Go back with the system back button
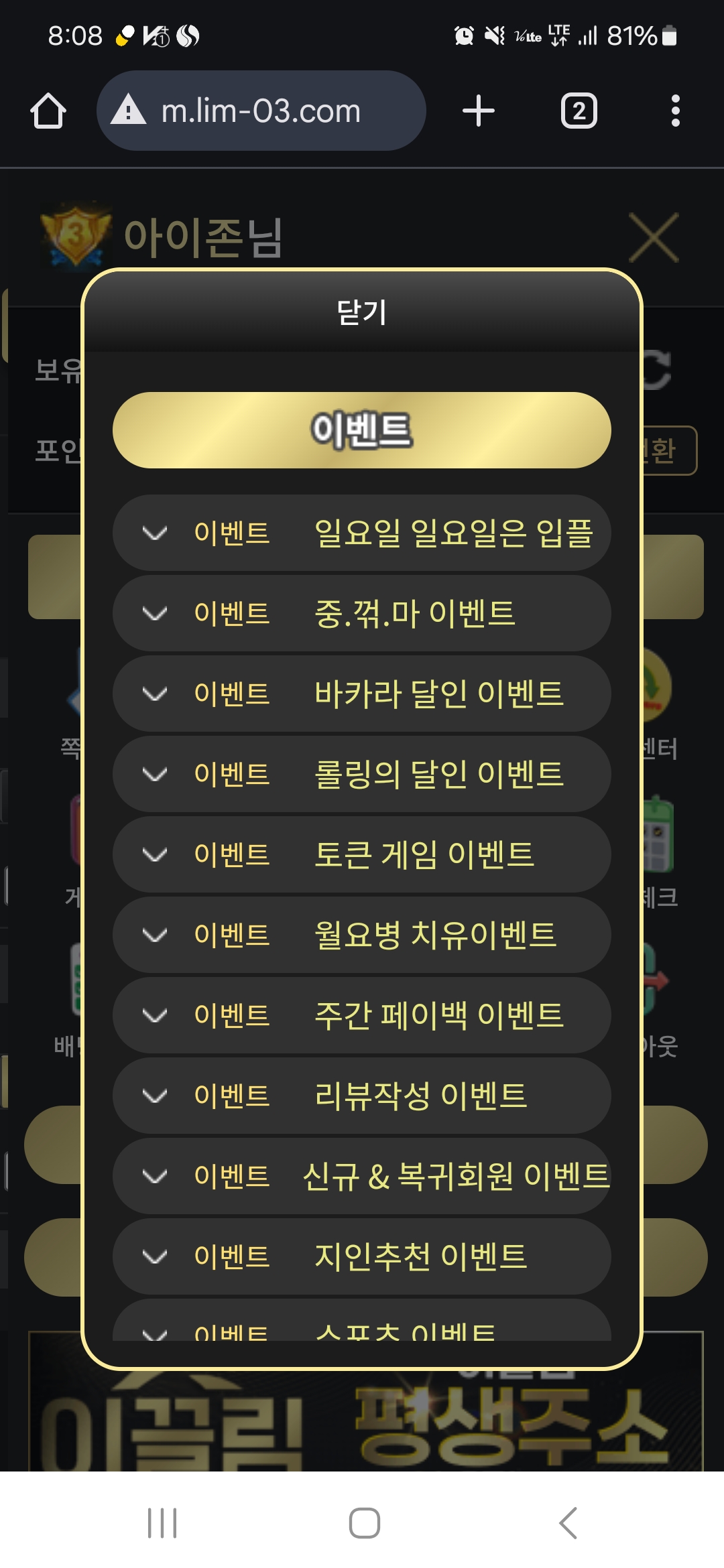The height and width of the screenshot is (1568, 724). click(x=568, y=1523)
